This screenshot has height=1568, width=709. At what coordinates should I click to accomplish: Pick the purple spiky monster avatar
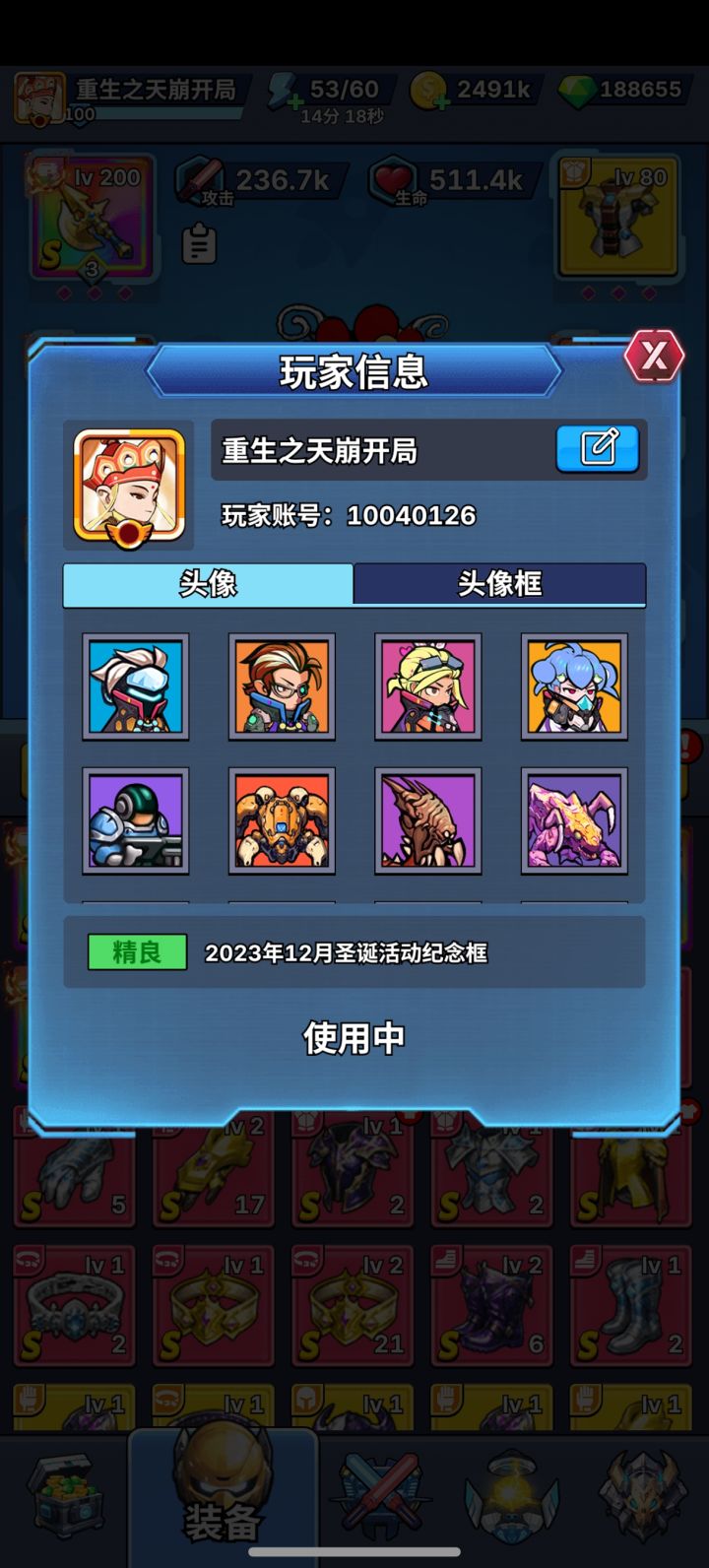574,821
